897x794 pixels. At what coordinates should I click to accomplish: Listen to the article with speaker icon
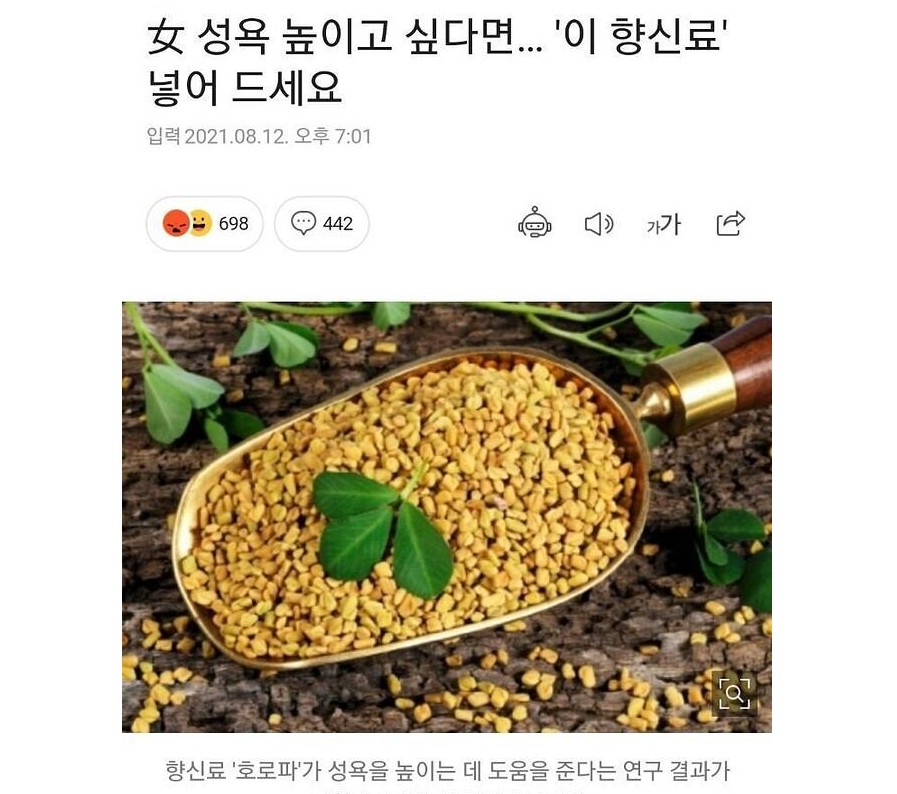pyautogui.click(x=598, y=224)
